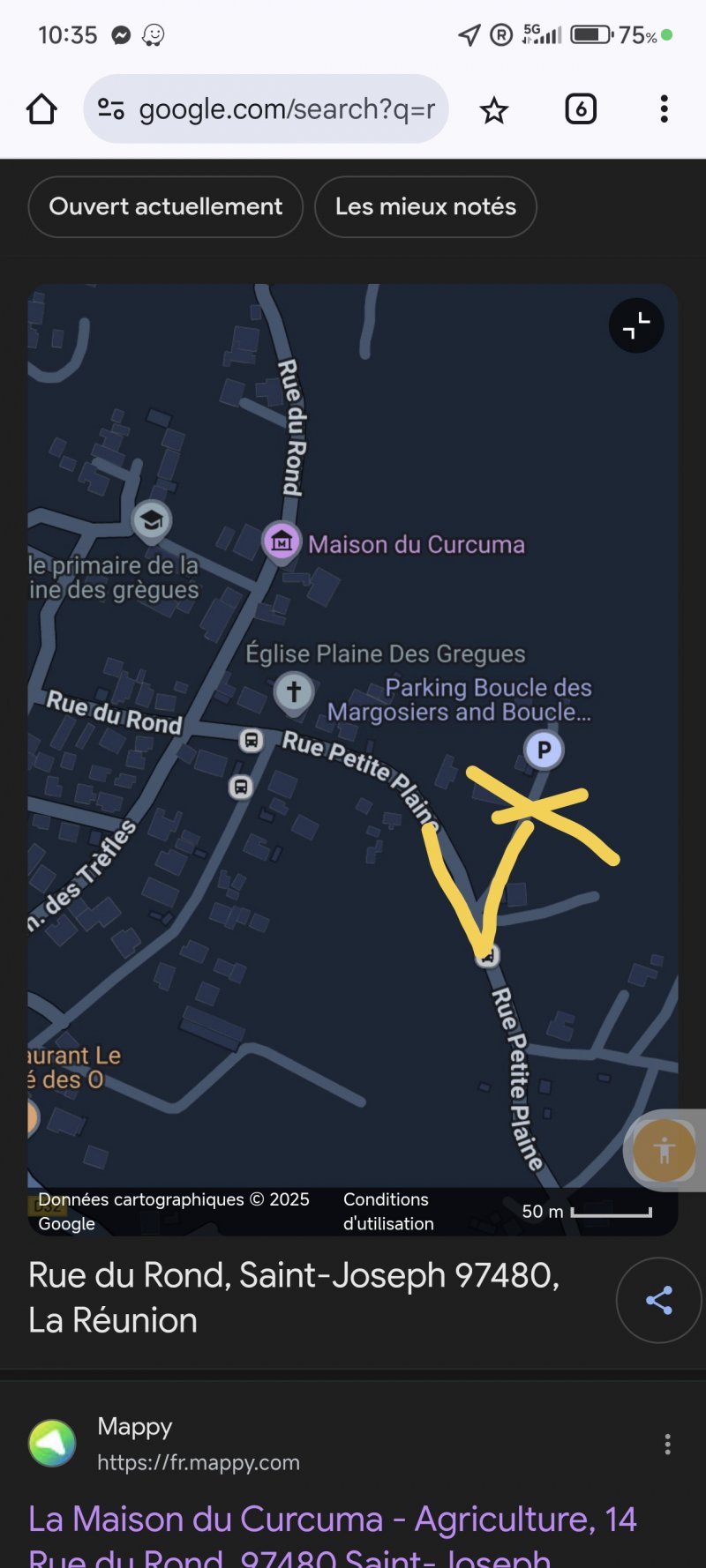Select the primary school map marker
Image resolution: width=706 pixels, height=1568 pixels.
coord(152,519)
